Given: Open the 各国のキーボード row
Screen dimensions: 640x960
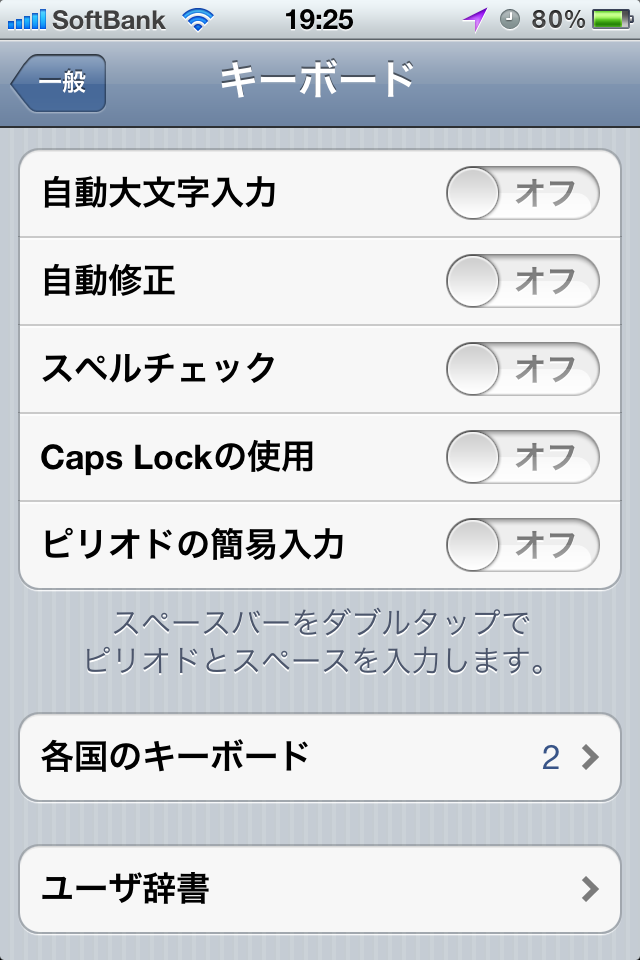Looking at the screenshot, I should tap(320, 757).
